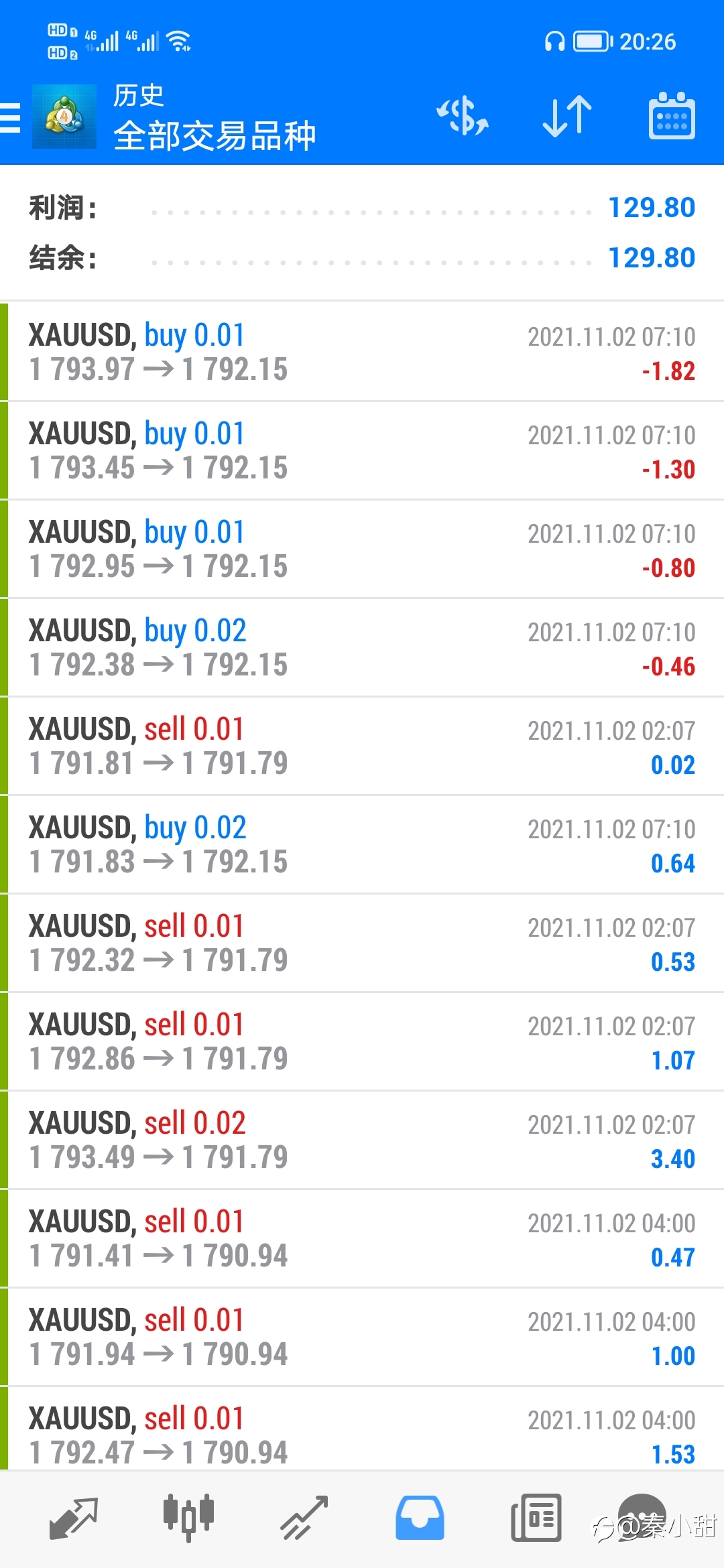
Task: Switch to the Quotes tab with the arrows icon
Action: [74, 1518]
